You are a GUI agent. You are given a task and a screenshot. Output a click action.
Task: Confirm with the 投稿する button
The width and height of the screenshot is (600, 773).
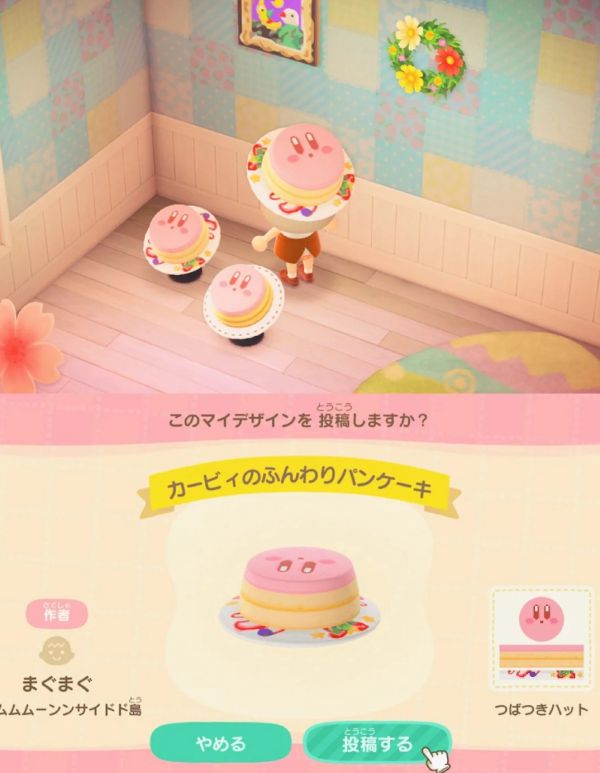(376, 745)
